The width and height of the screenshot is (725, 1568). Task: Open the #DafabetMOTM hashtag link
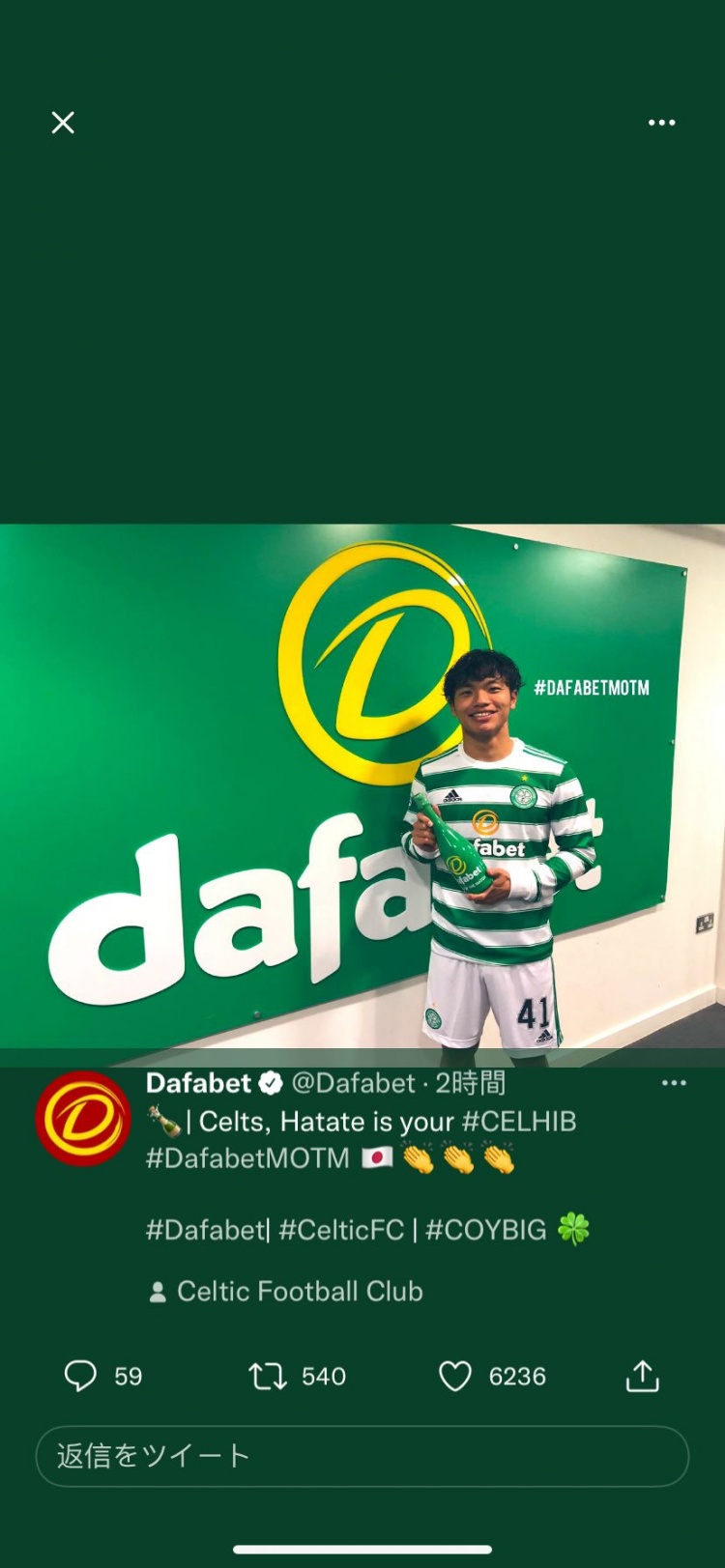[247, 1157]
